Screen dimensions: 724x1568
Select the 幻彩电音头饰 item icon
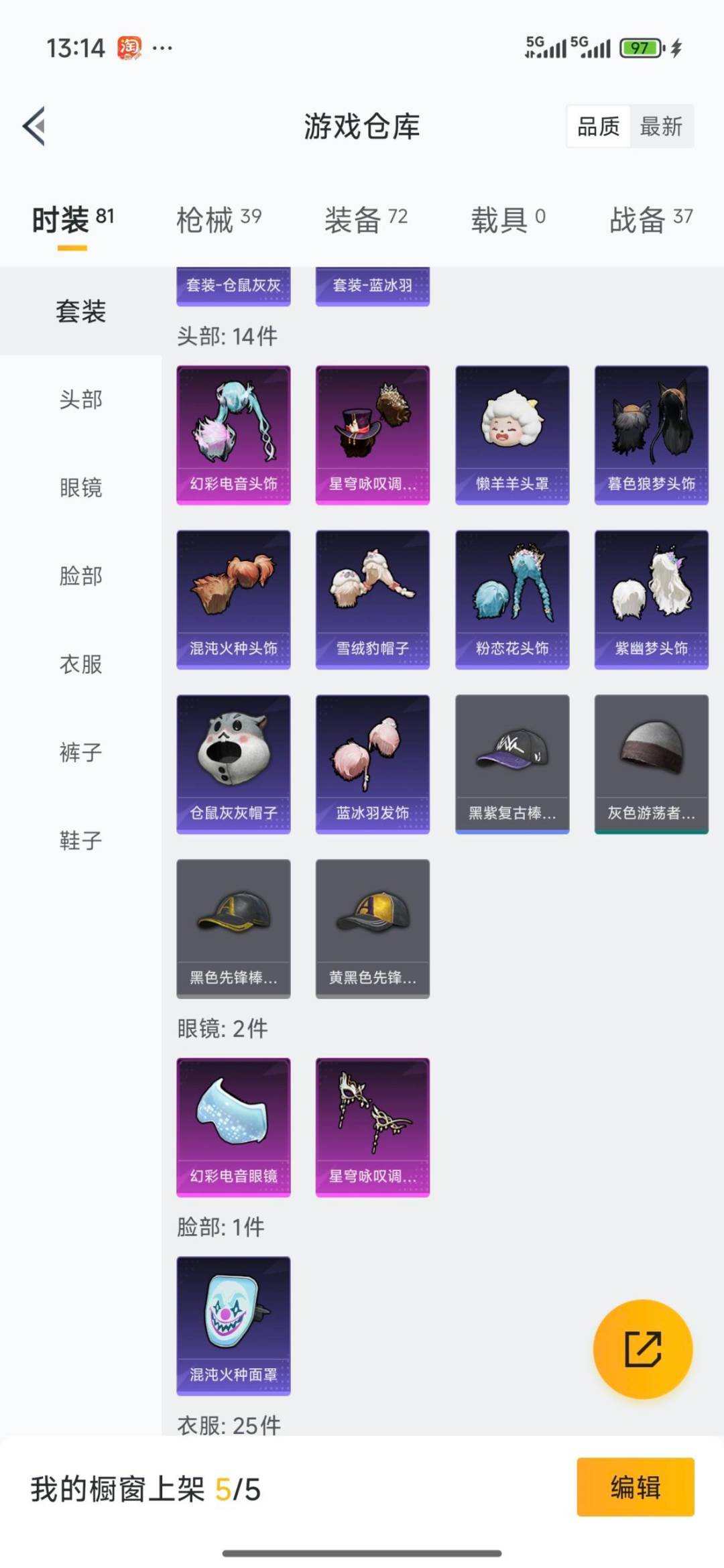(233, 432)
